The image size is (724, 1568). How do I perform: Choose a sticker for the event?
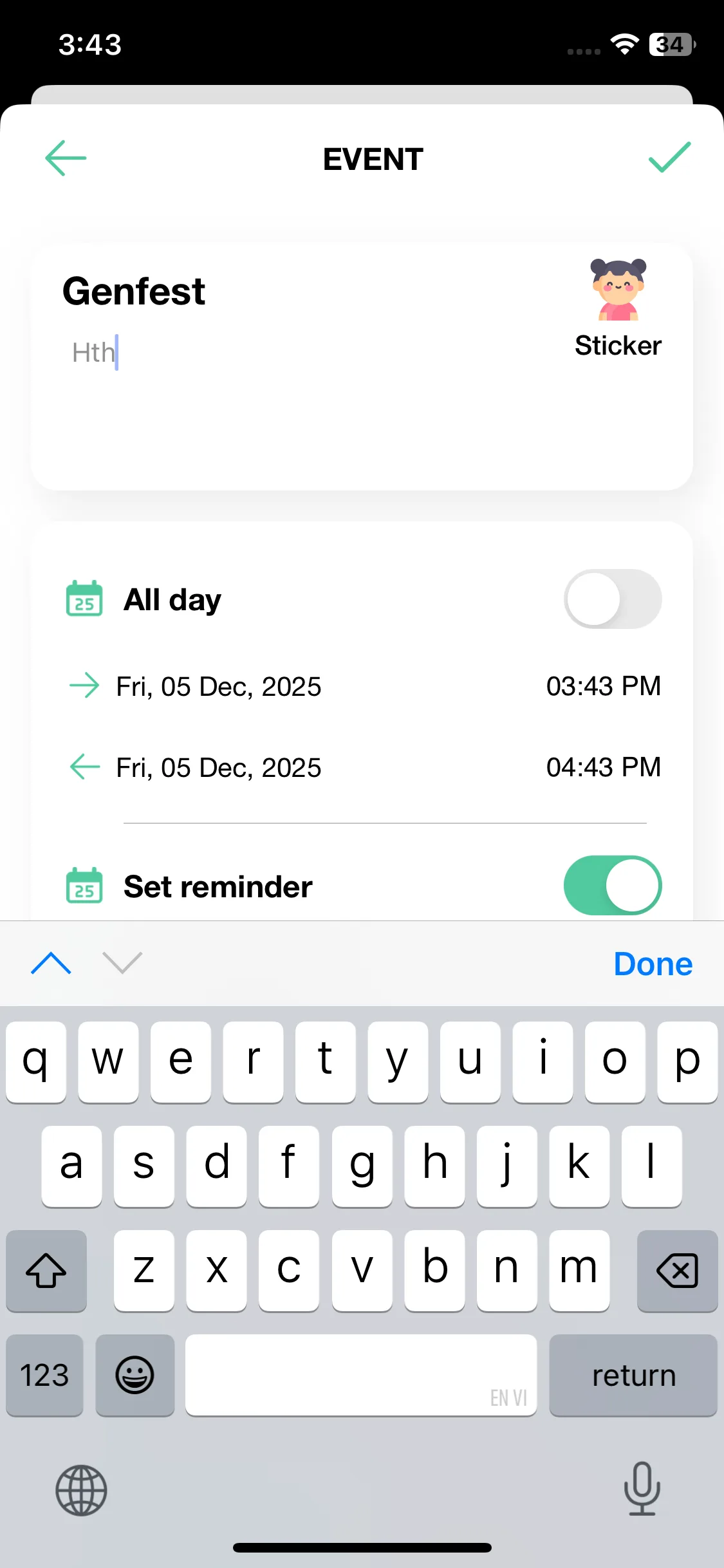(x=618, y=308)
